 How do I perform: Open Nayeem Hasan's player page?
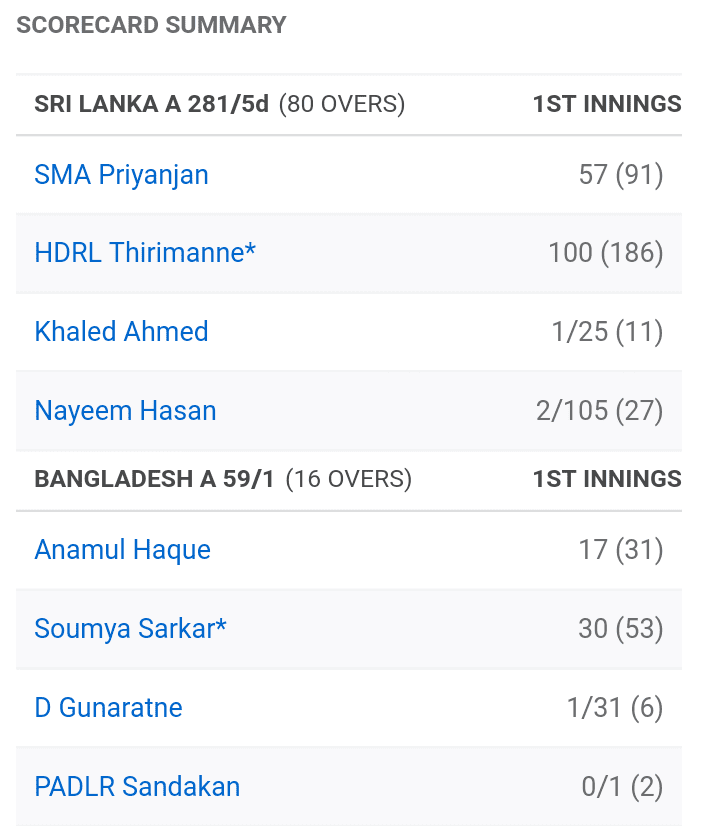[125, 411]
